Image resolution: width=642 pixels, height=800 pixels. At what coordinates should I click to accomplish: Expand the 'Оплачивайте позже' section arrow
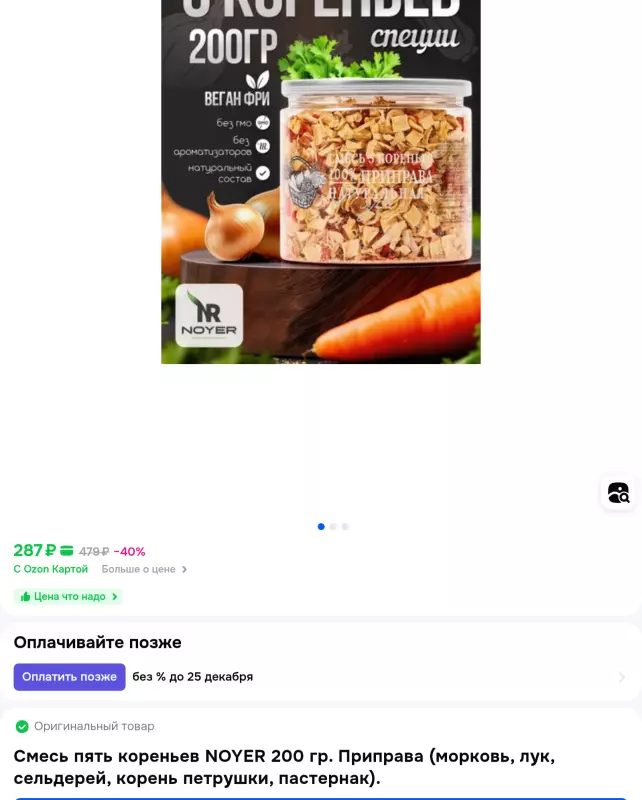621,677
